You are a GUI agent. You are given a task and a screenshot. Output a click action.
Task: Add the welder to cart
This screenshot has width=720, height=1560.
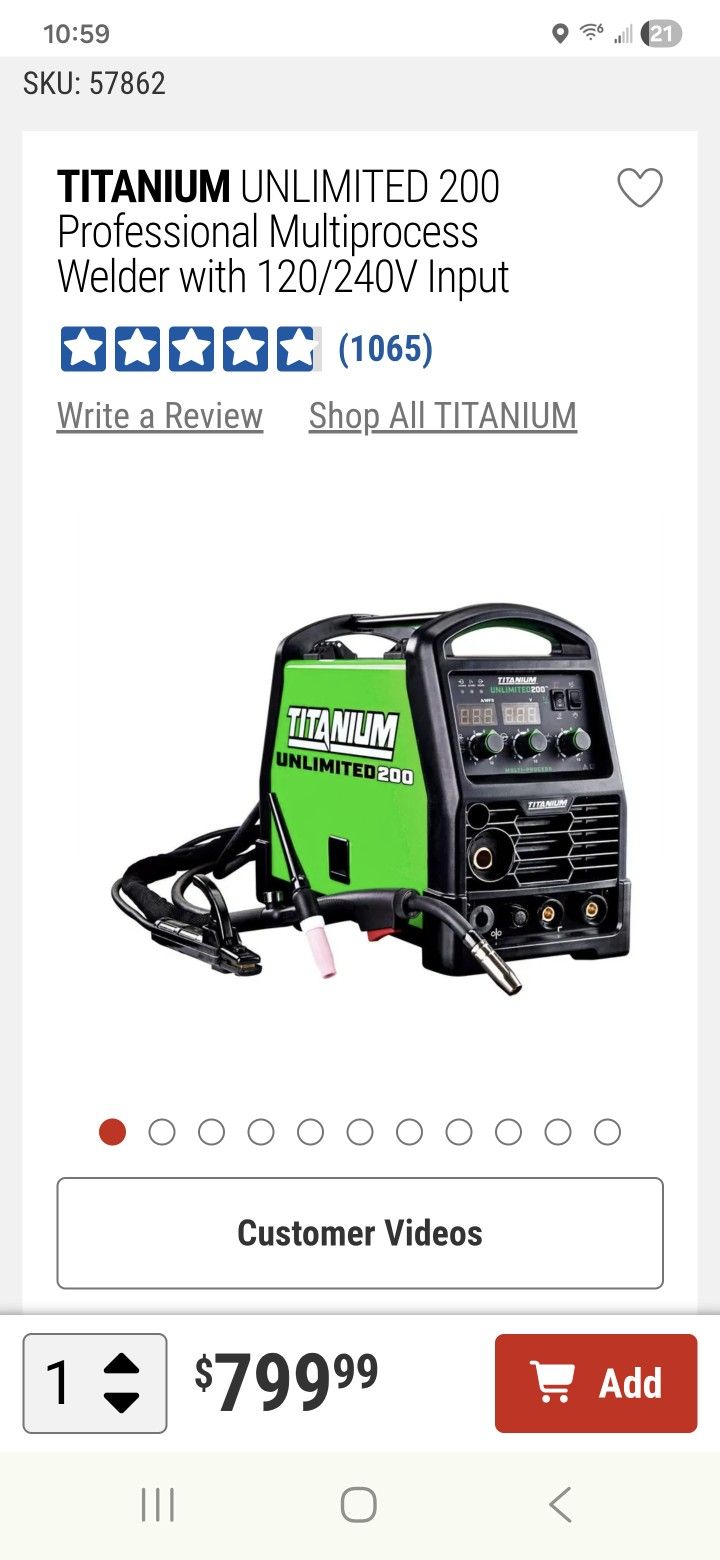pyautogui.click(x=595, y=1383)
